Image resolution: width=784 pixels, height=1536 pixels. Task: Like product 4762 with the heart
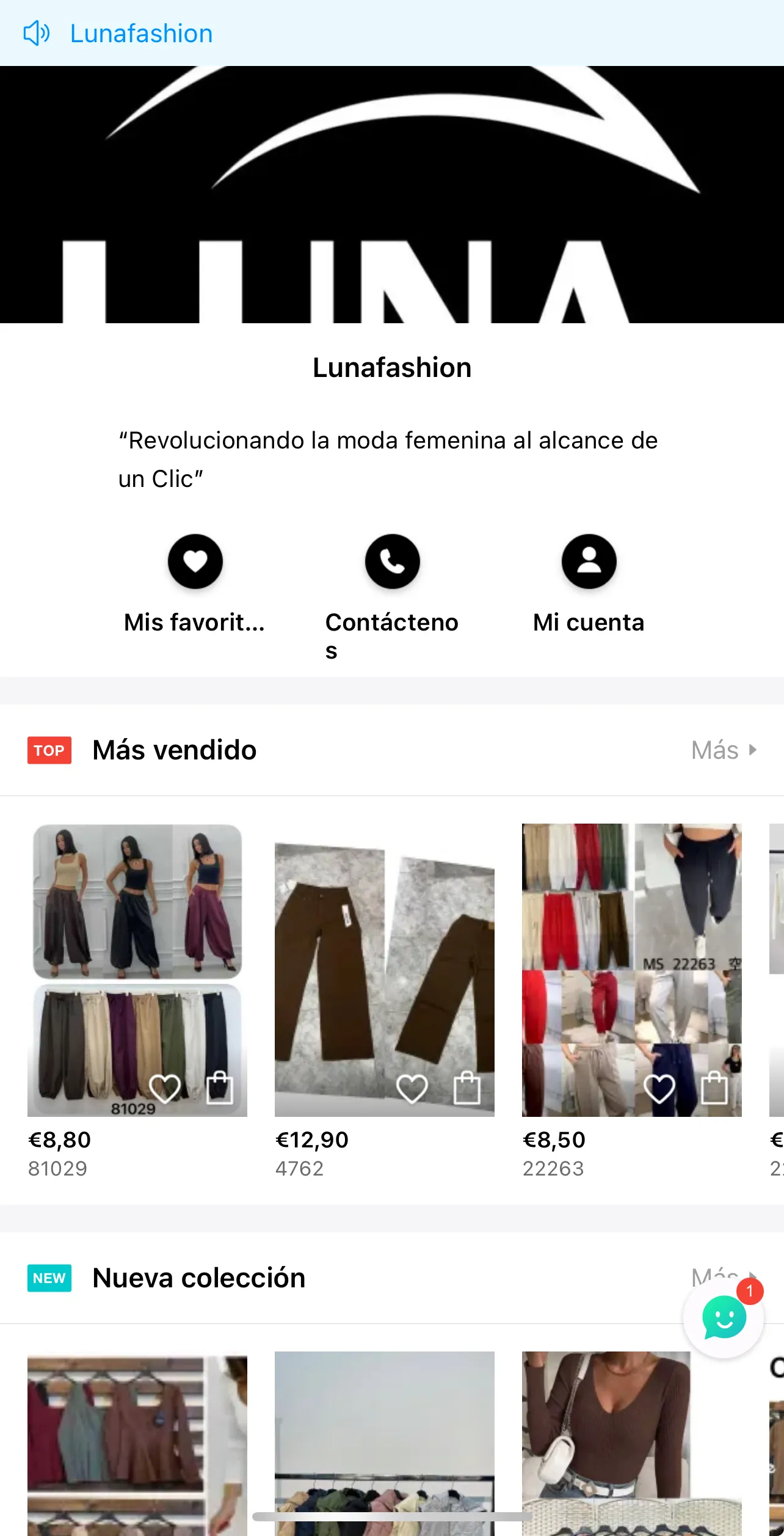(x=412, y=1089)
